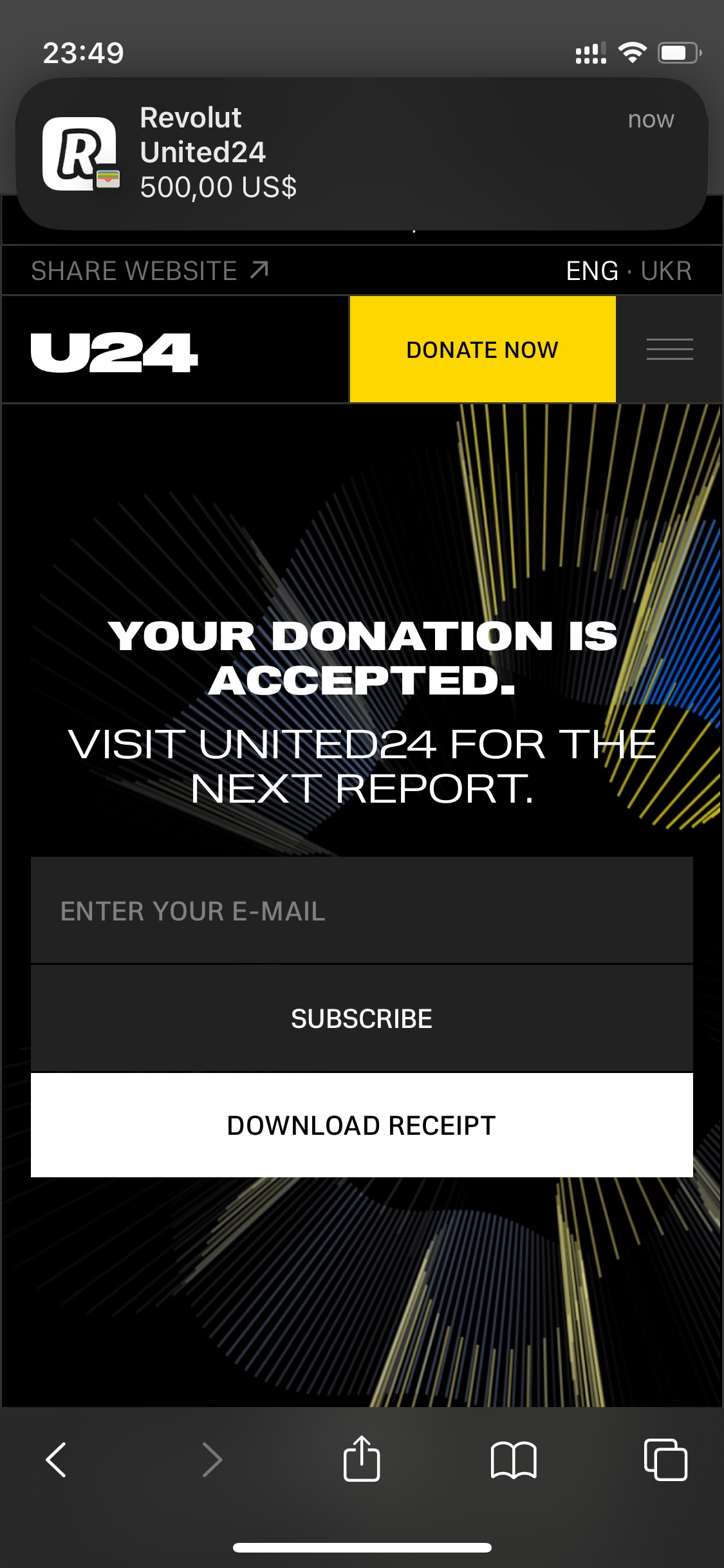Viewport: 724px width, 1568px height.
Task: Go to the U24 home logo
Action: 114,352
